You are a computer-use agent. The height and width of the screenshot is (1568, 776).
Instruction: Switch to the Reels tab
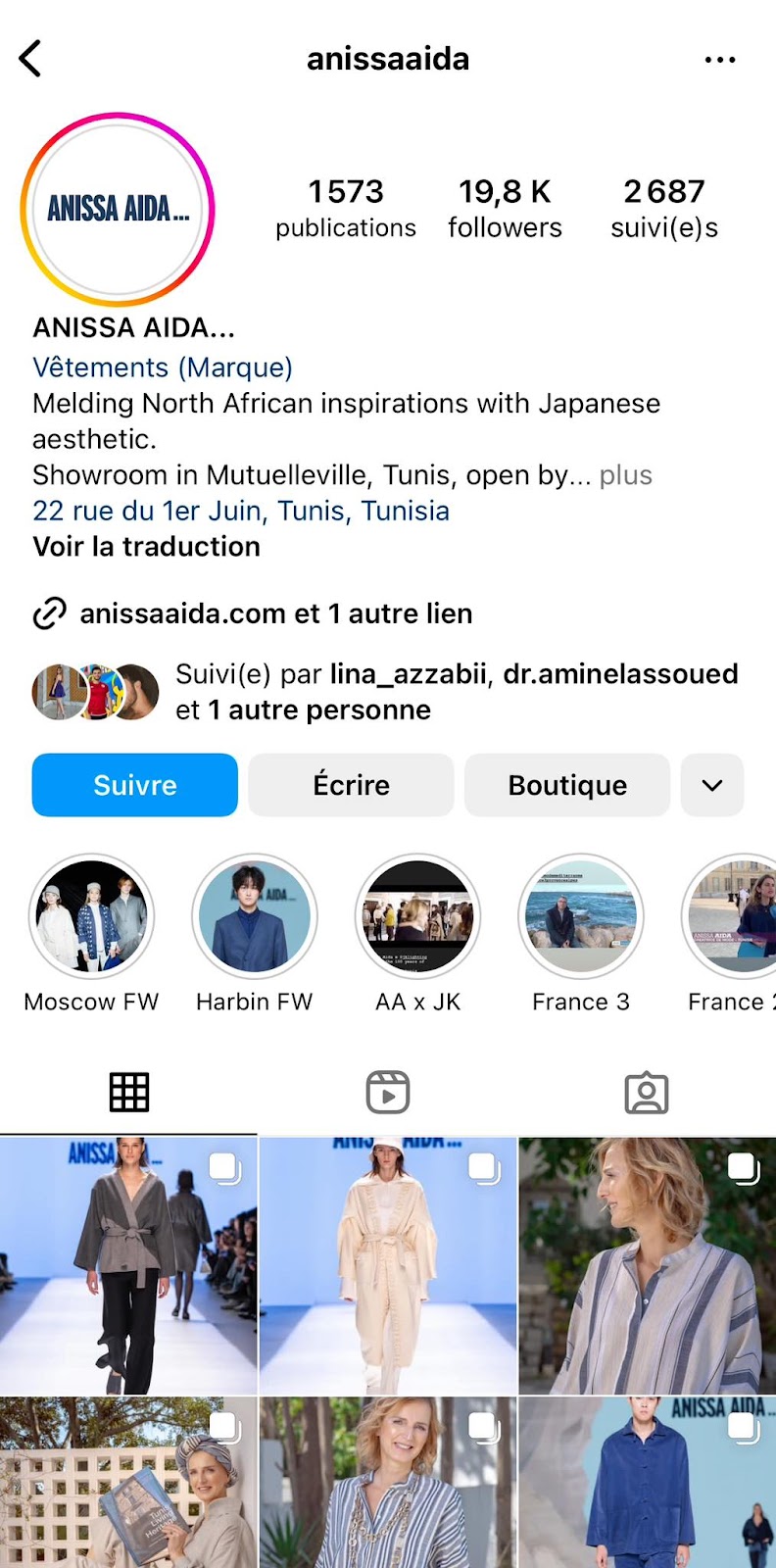click(388, 1092)
